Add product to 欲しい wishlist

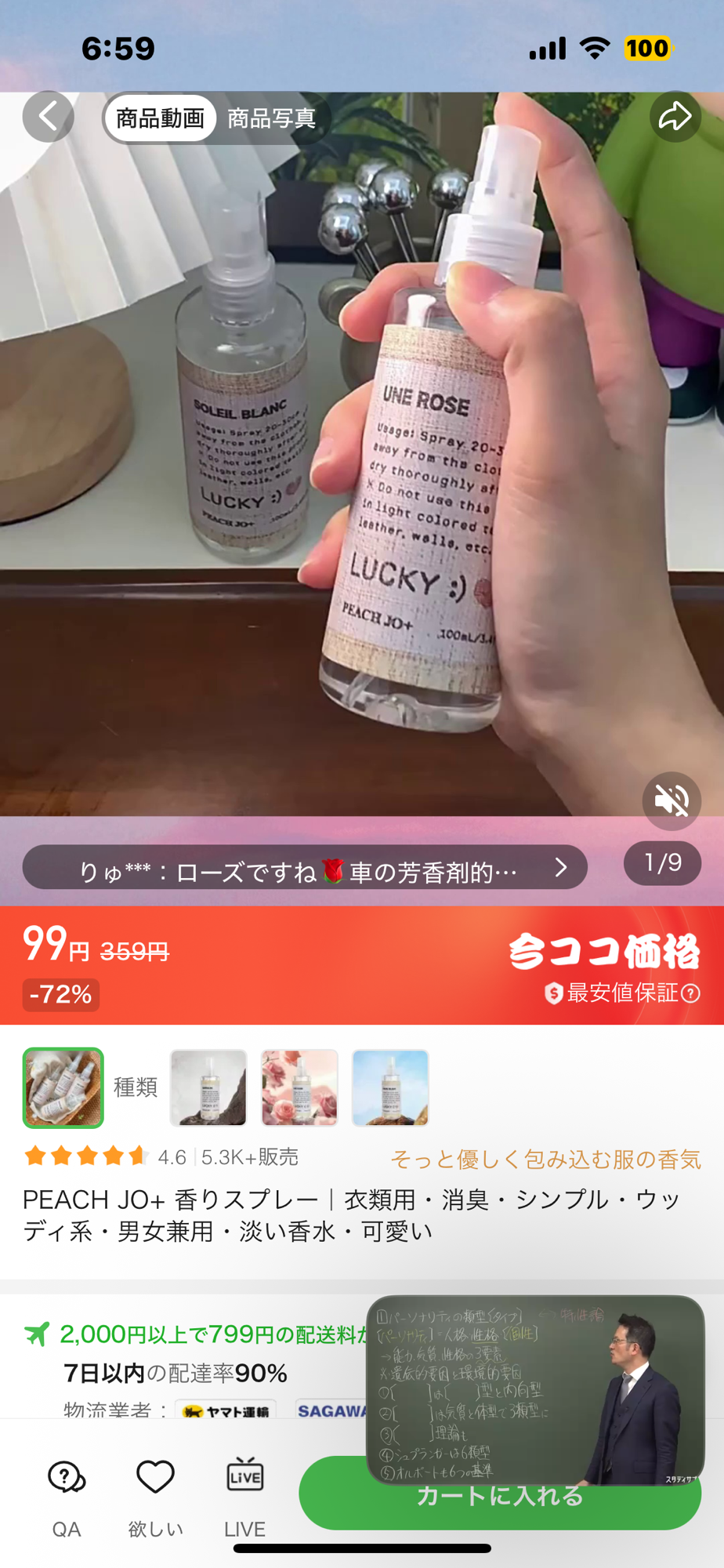155,1496
